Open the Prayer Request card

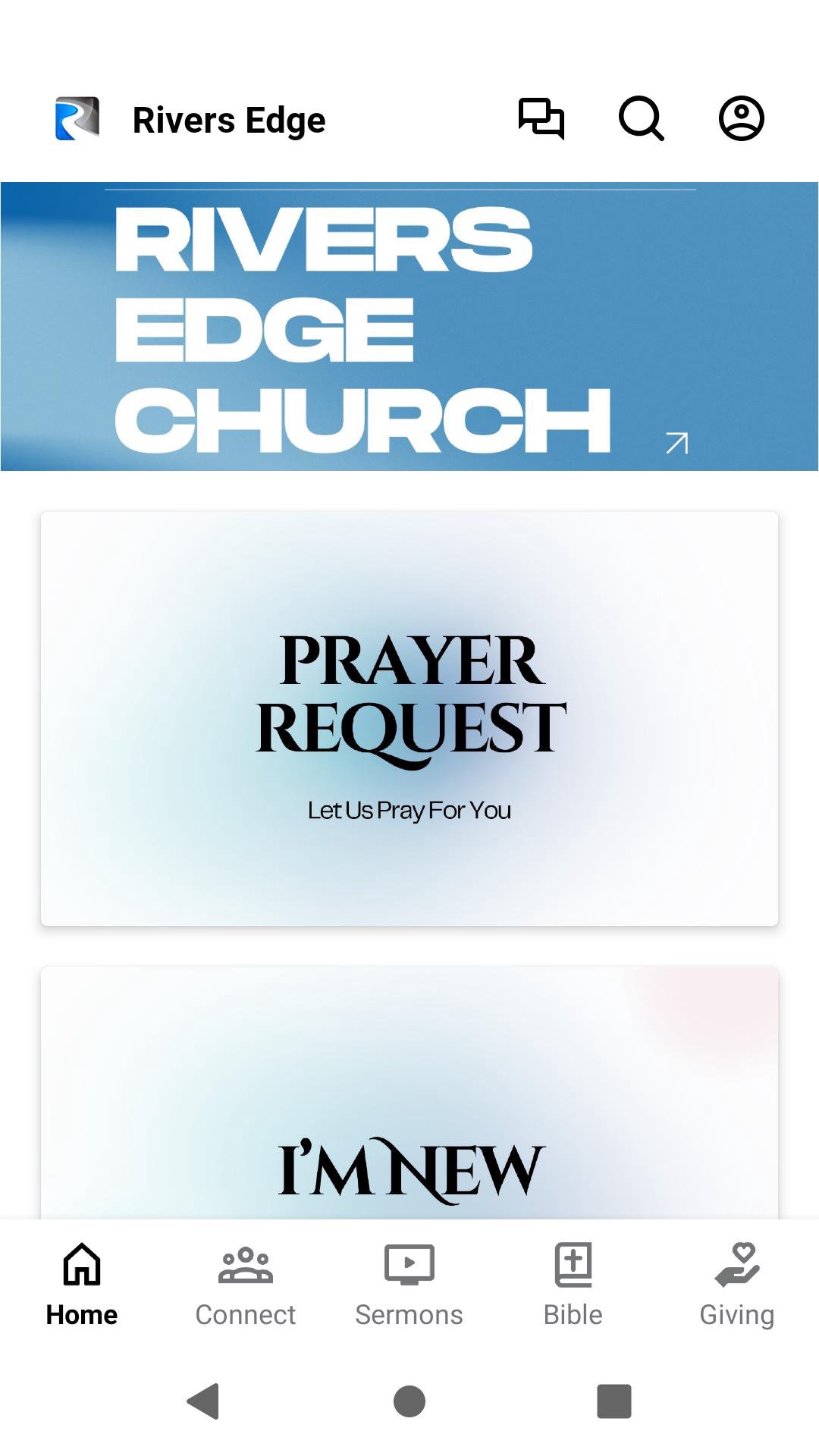click(x=409, y=718)
